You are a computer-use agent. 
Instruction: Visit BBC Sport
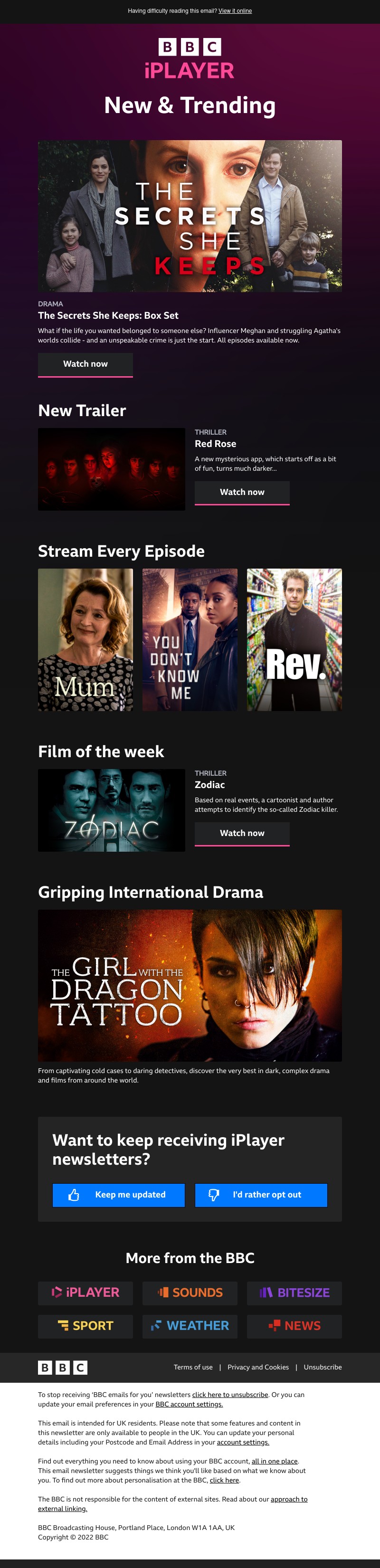85,1325
